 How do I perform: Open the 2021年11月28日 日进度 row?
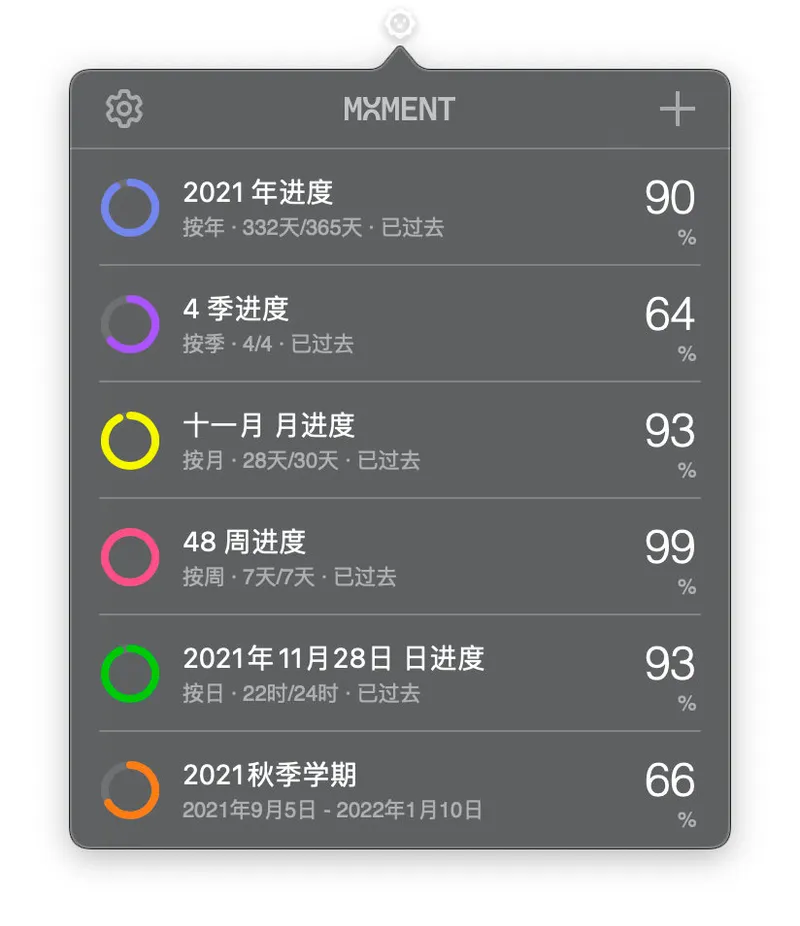[x=400, y=673]
